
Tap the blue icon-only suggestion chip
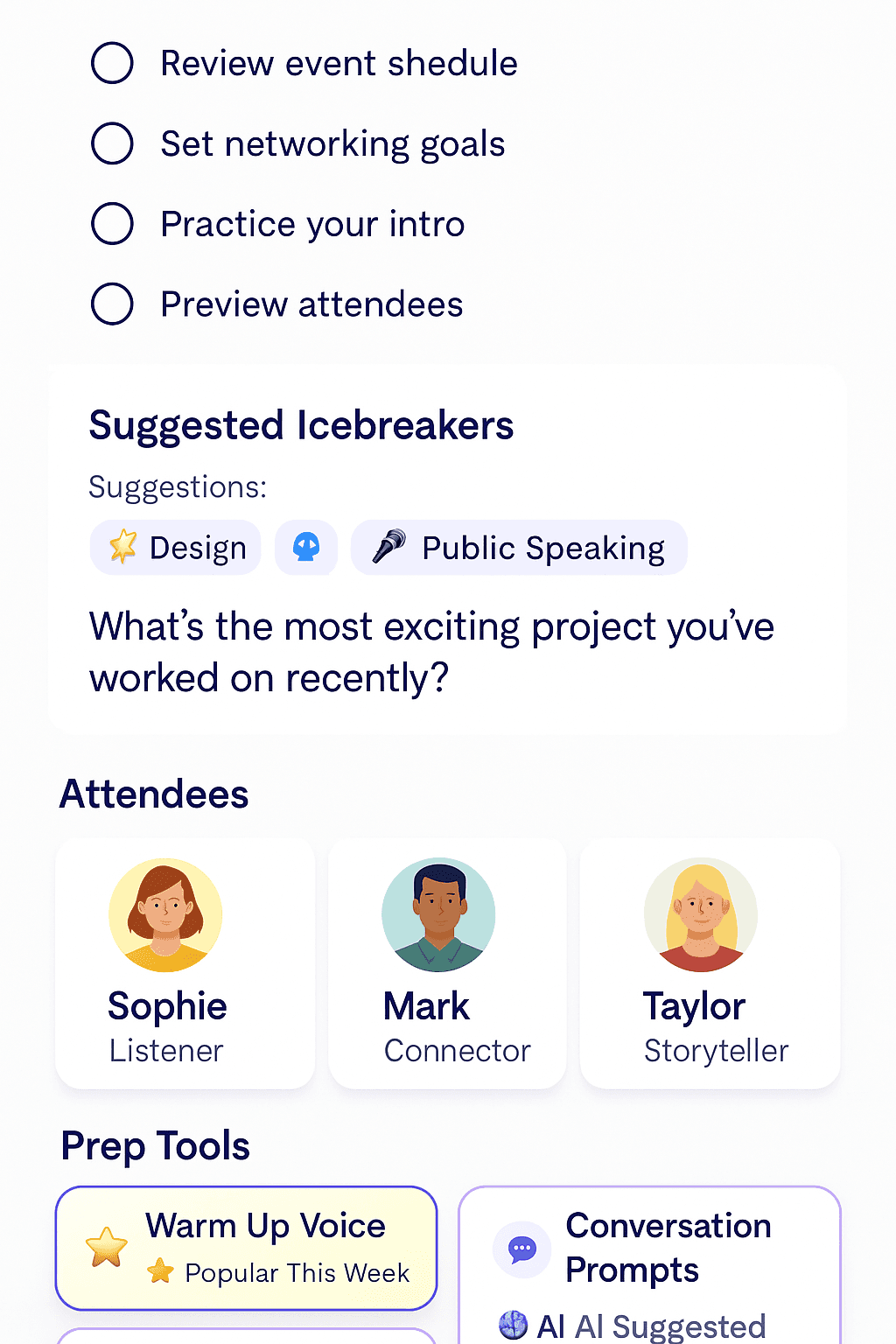pos(306,548)
